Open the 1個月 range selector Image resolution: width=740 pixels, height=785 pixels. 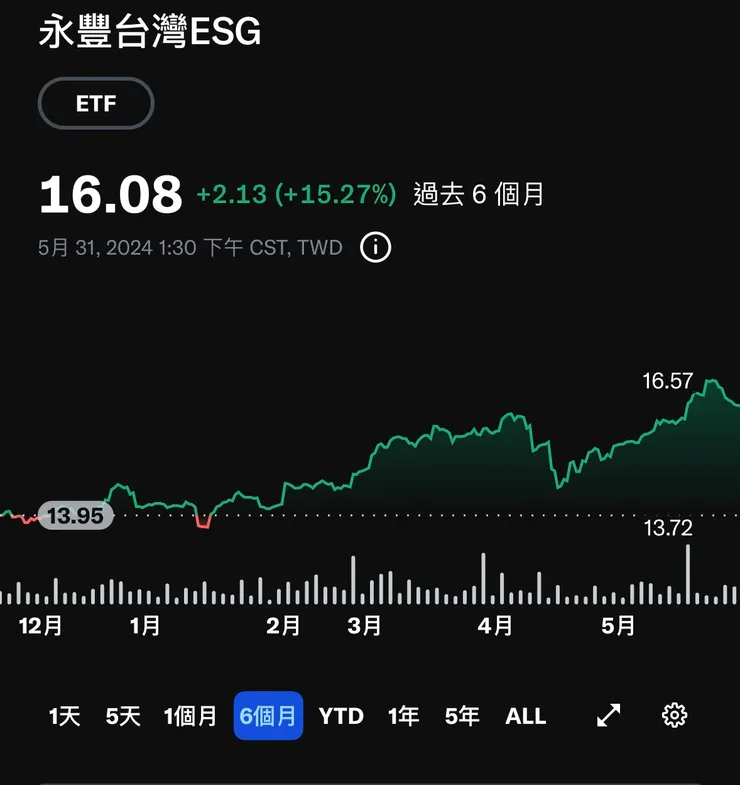pos(191,717)
